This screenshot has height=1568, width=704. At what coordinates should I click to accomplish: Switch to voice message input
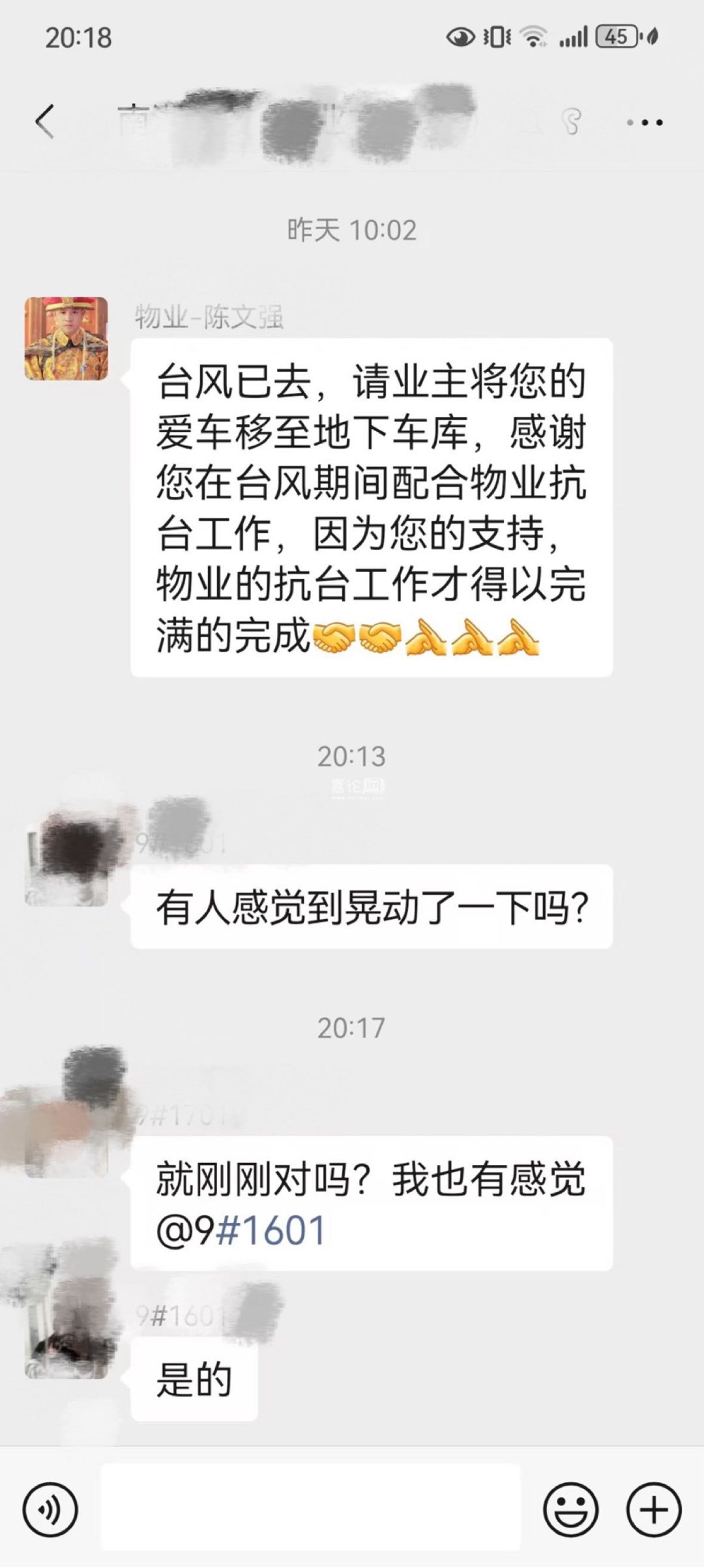50,1509
